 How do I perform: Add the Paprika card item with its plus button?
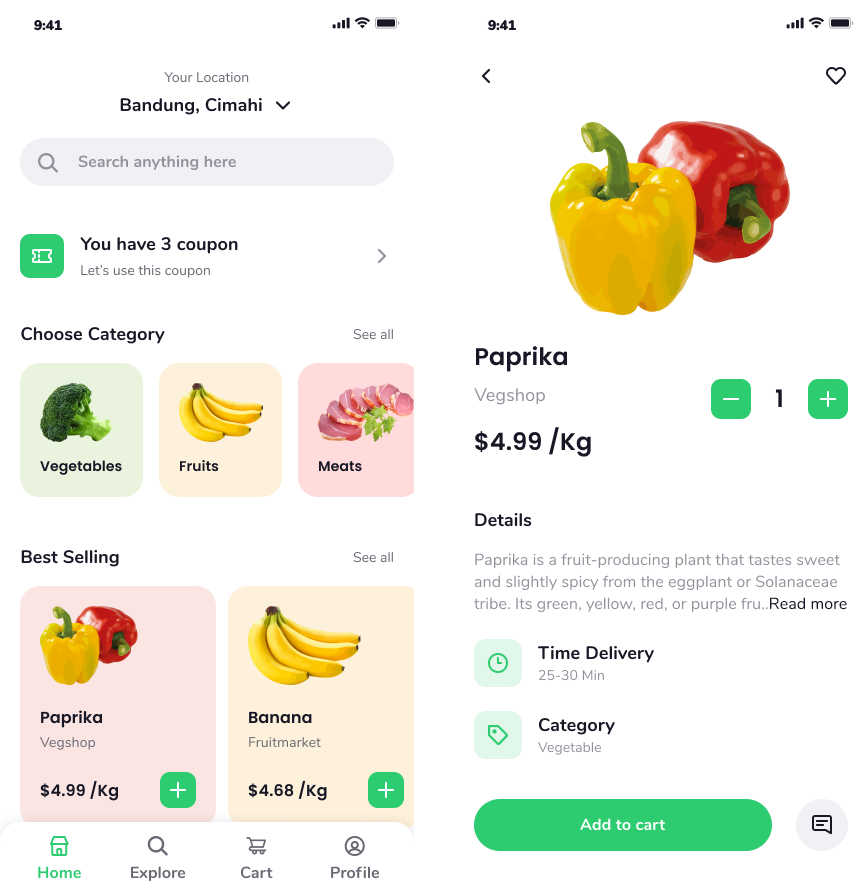(178, 790)
